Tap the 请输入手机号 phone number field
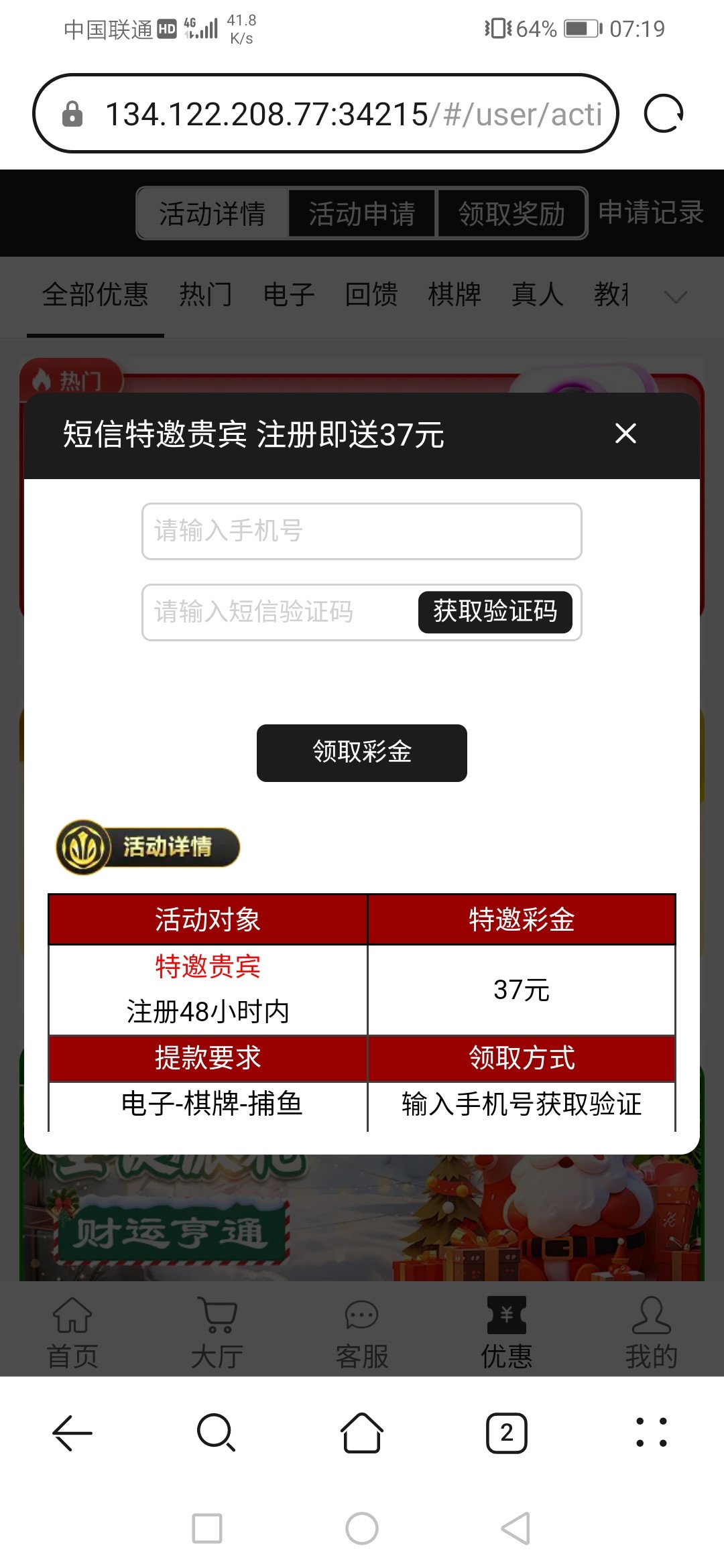The image size is (724, 1568). [x=361, y=531]
